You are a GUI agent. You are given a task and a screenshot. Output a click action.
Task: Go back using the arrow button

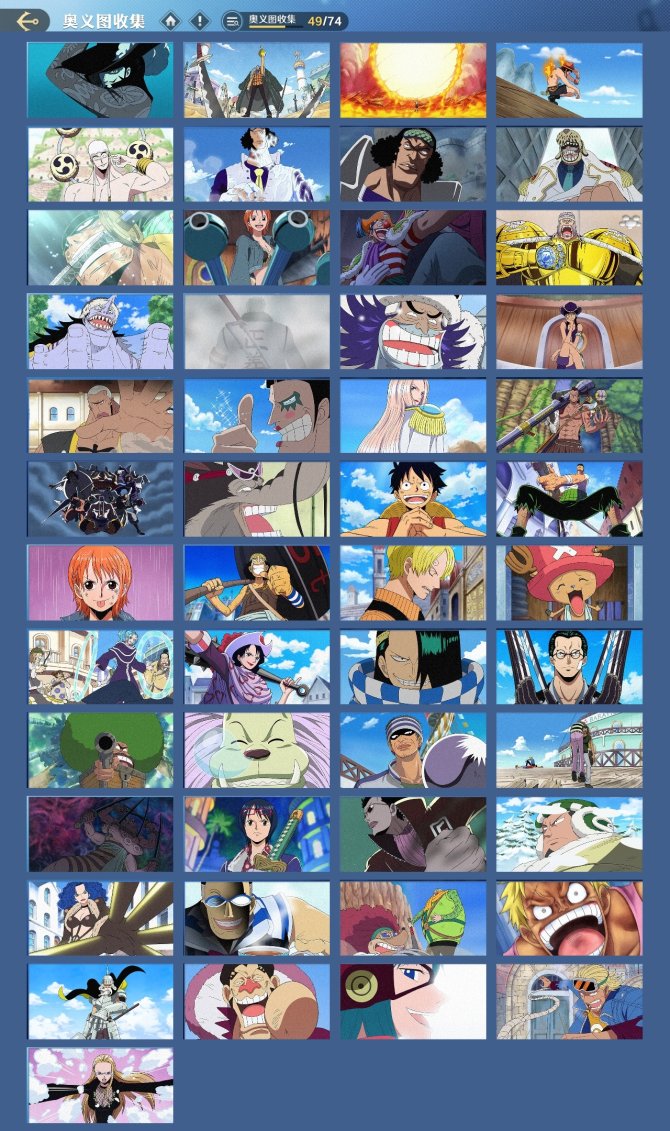27,21
